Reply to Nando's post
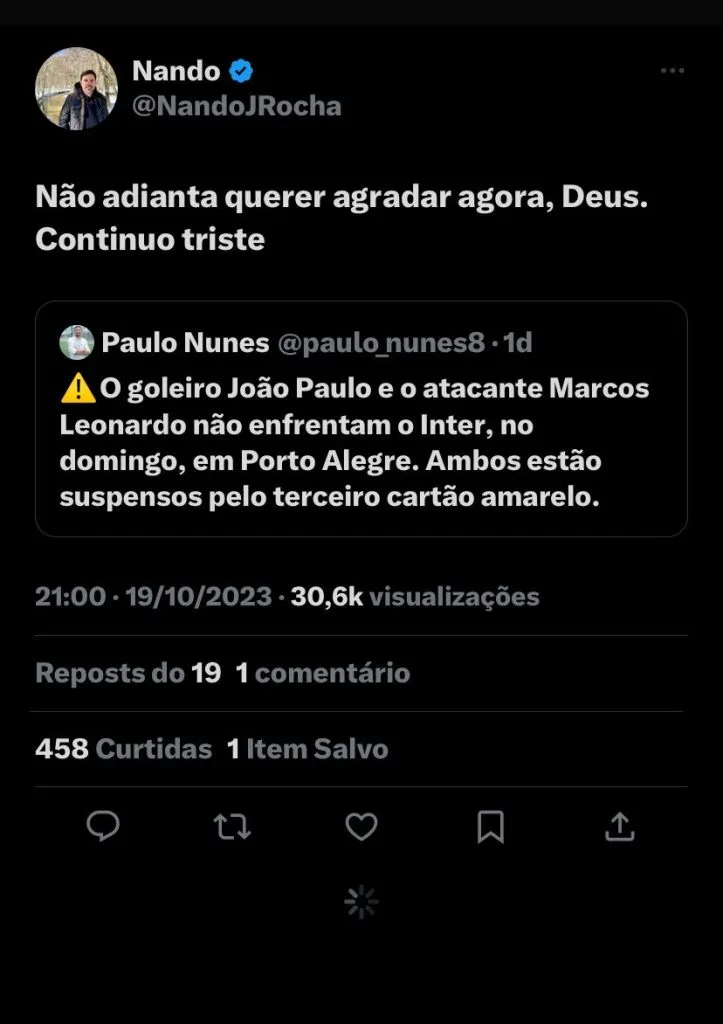 click(x=103, y=826)
